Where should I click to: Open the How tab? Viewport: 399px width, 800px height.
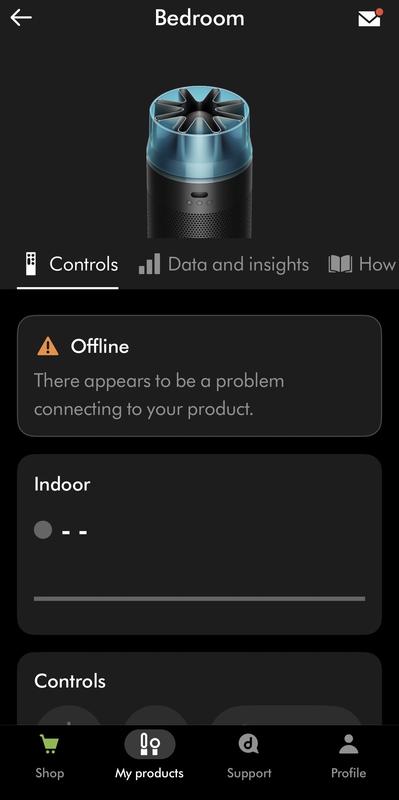click(x=362, y=264)
